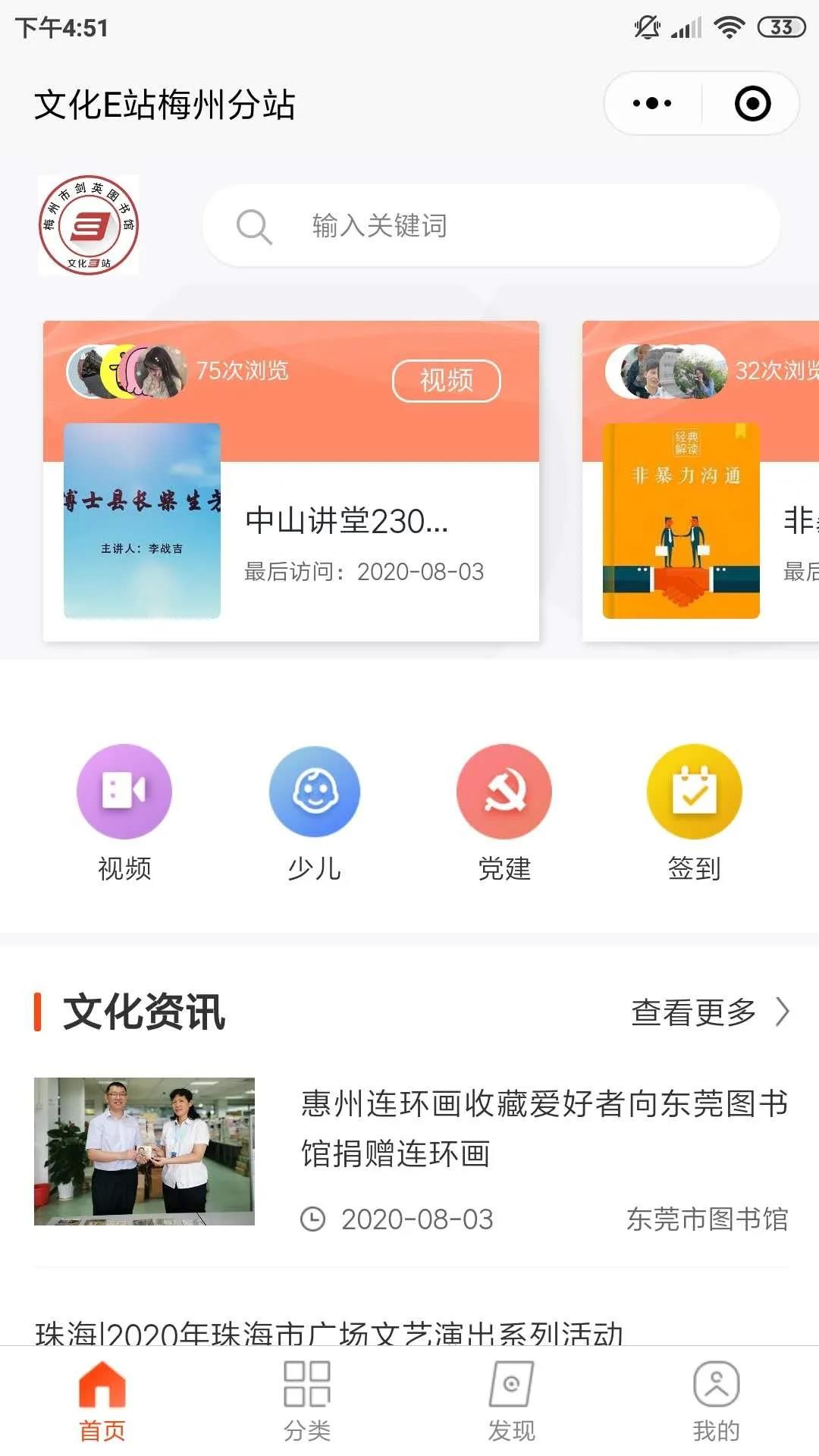This screenshot has width=819, height=1456.
Task: Close the mini program via circle icon
Action: point(752,103)
